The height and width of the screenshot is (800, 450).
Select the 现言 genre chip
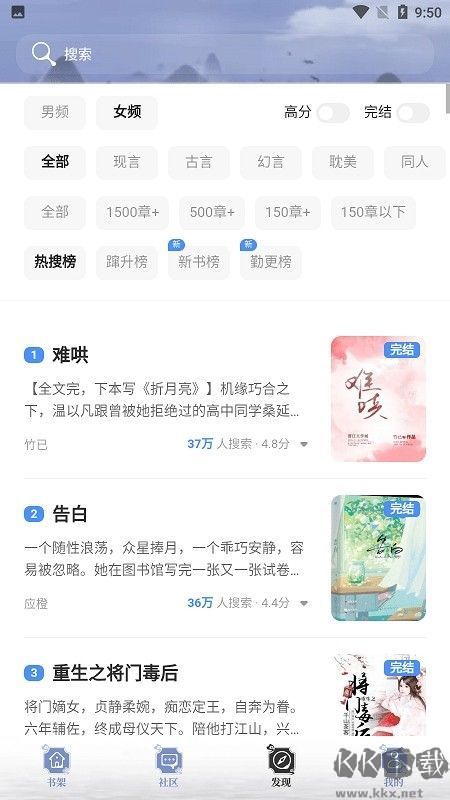(x=127, y=162)
